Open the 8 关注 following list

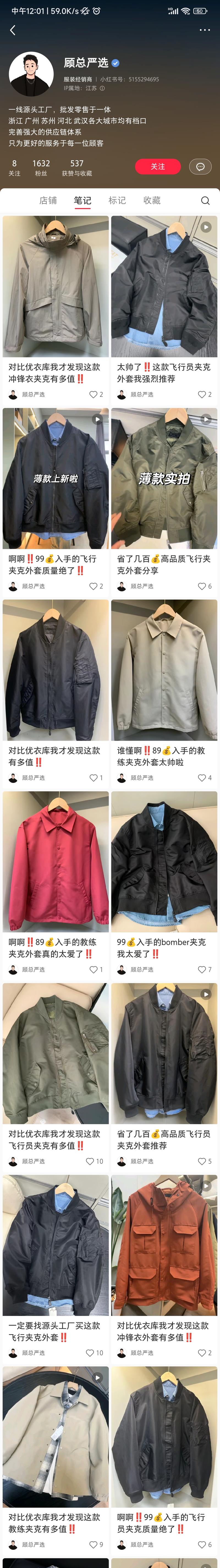pyautogui.click(x=15, y=167)
